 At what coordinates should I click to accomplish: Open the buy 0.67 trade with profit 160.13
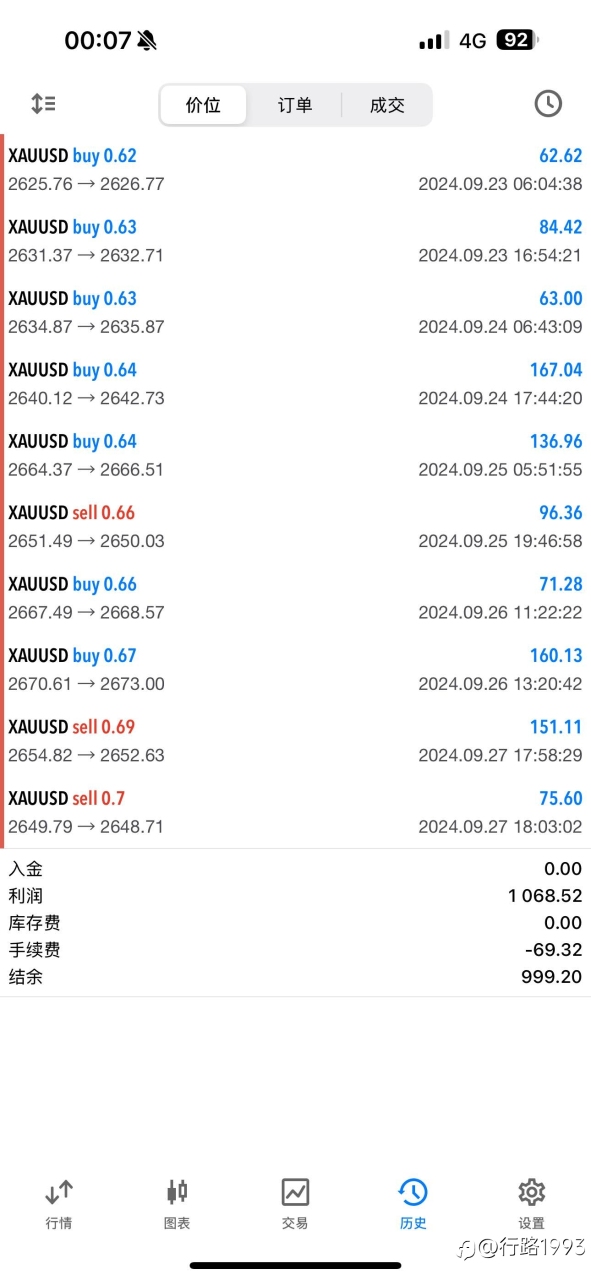(295, 670)
